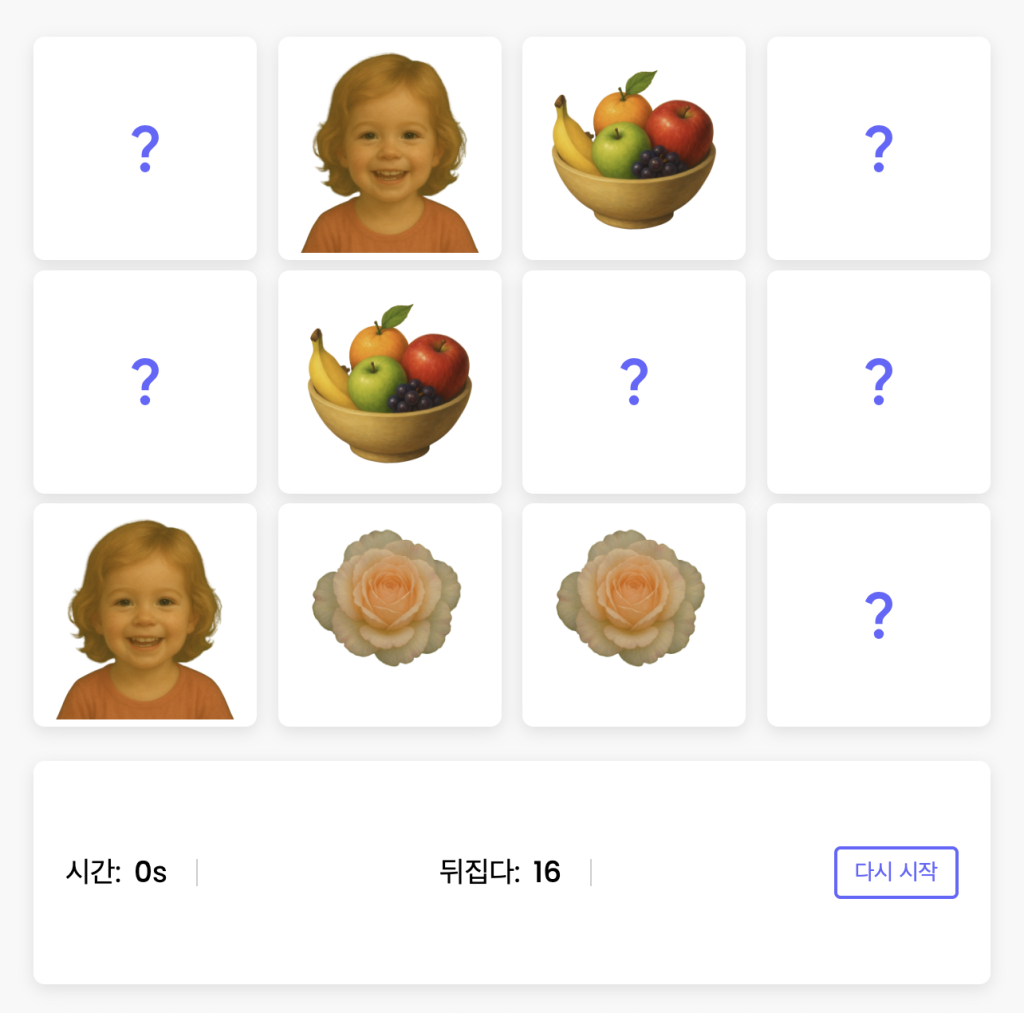Flip the hidden card left of the top child portrait

pos(145,148)
